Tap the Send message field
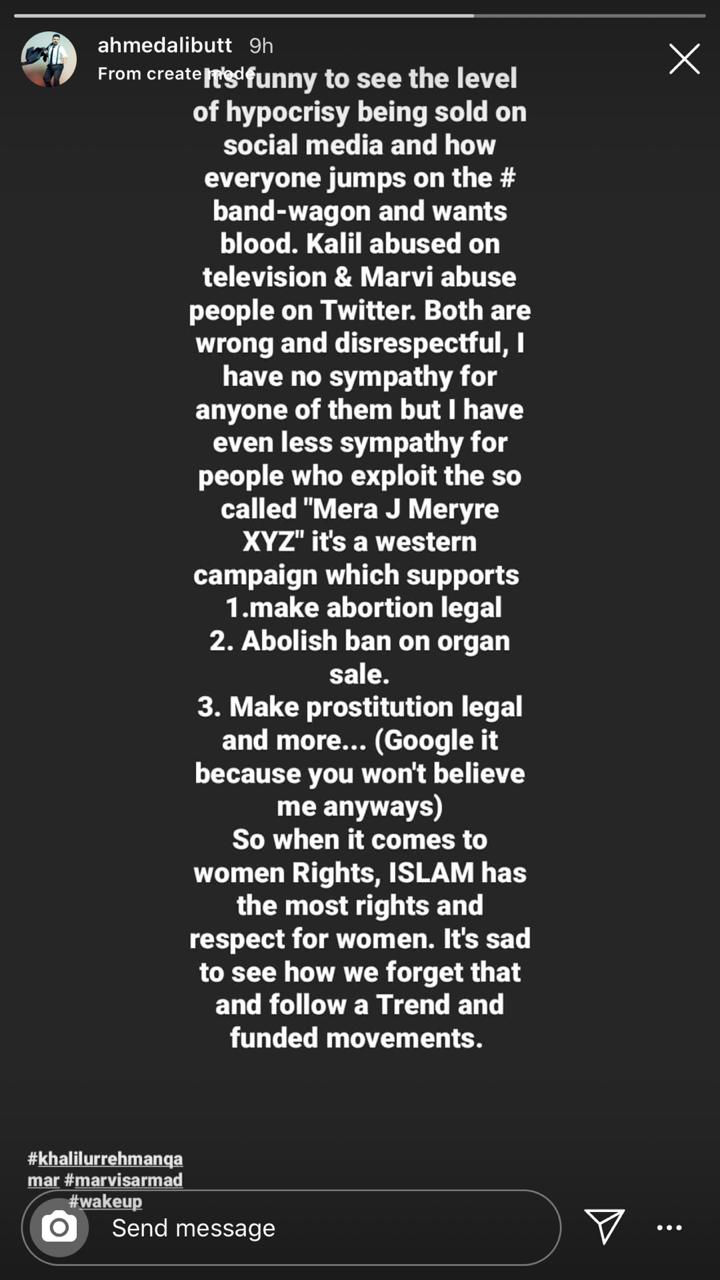The image size is (720, 1280). coord(291,1227)
